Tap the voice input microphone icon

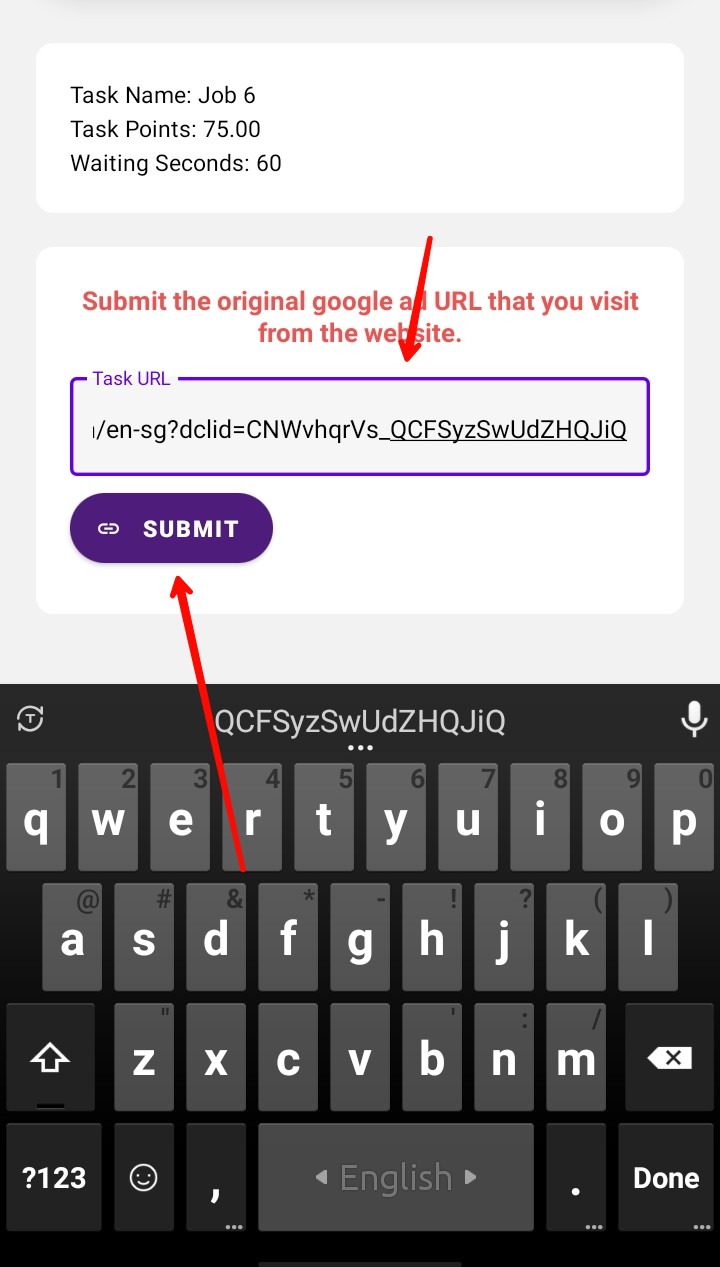pyautogui.click(x=694, y=719)
